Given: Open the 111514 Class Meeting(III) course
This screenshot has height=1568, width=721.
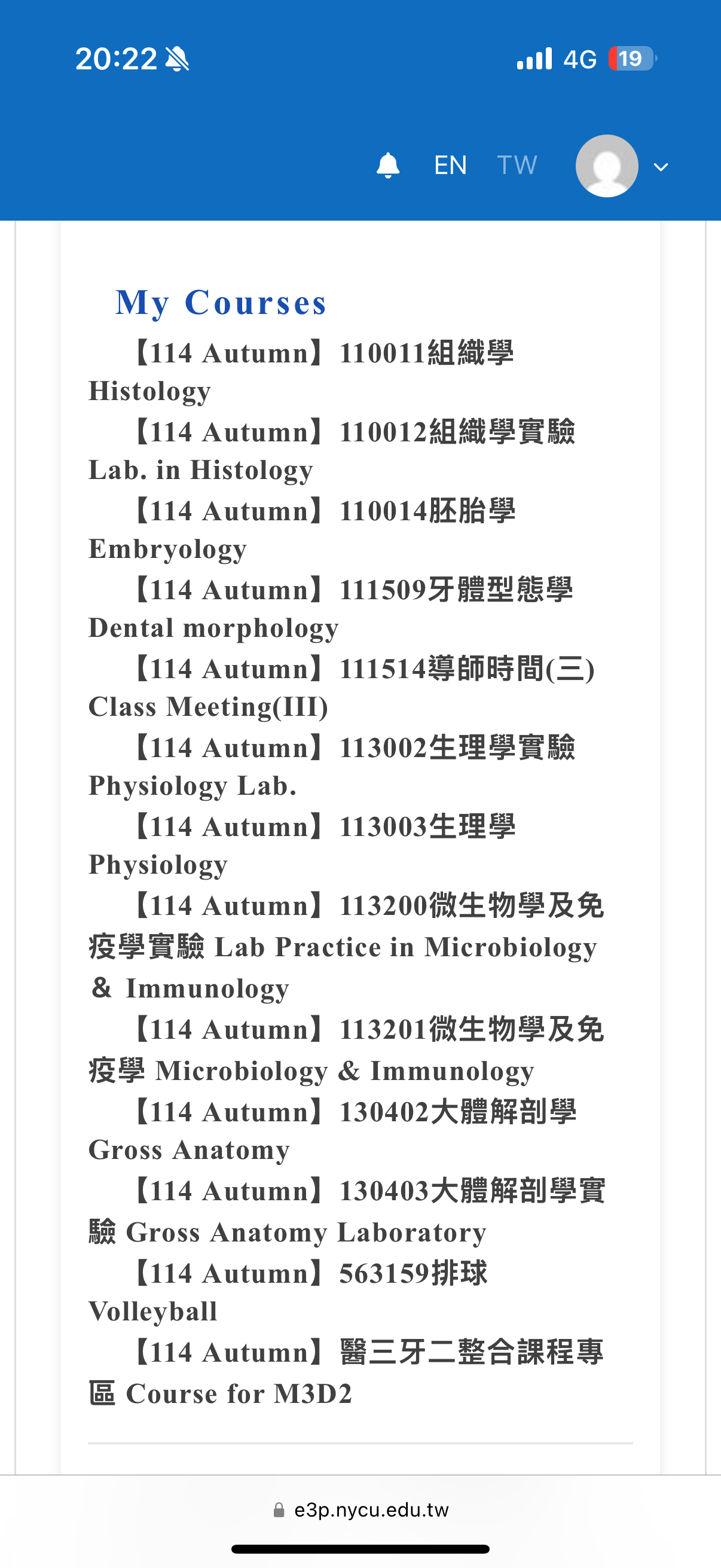Looking at the screenshot, I should click(363, 670).
